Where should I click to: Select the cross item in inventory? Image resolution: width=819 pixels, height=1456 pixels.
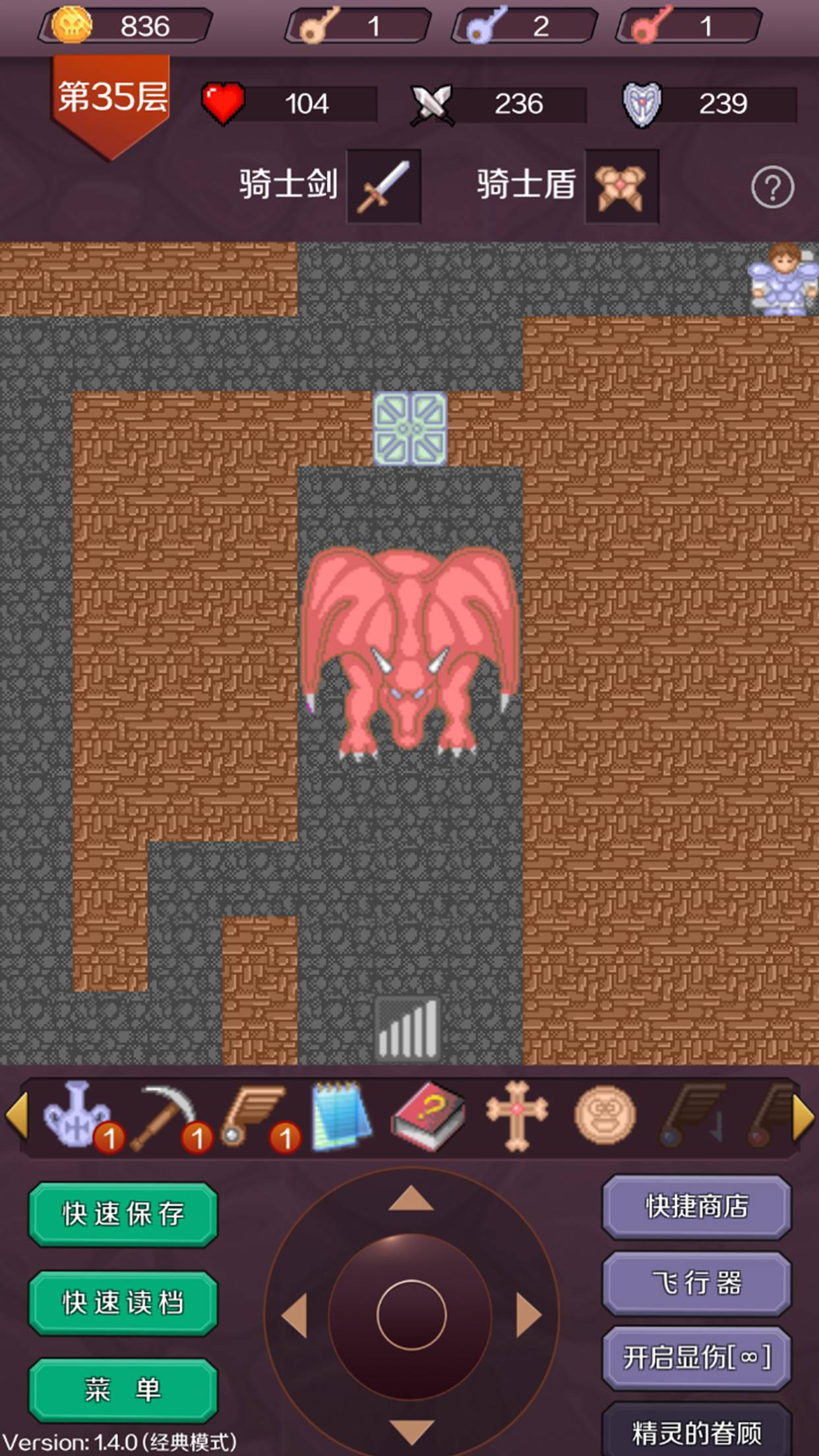click(517, 1116)
